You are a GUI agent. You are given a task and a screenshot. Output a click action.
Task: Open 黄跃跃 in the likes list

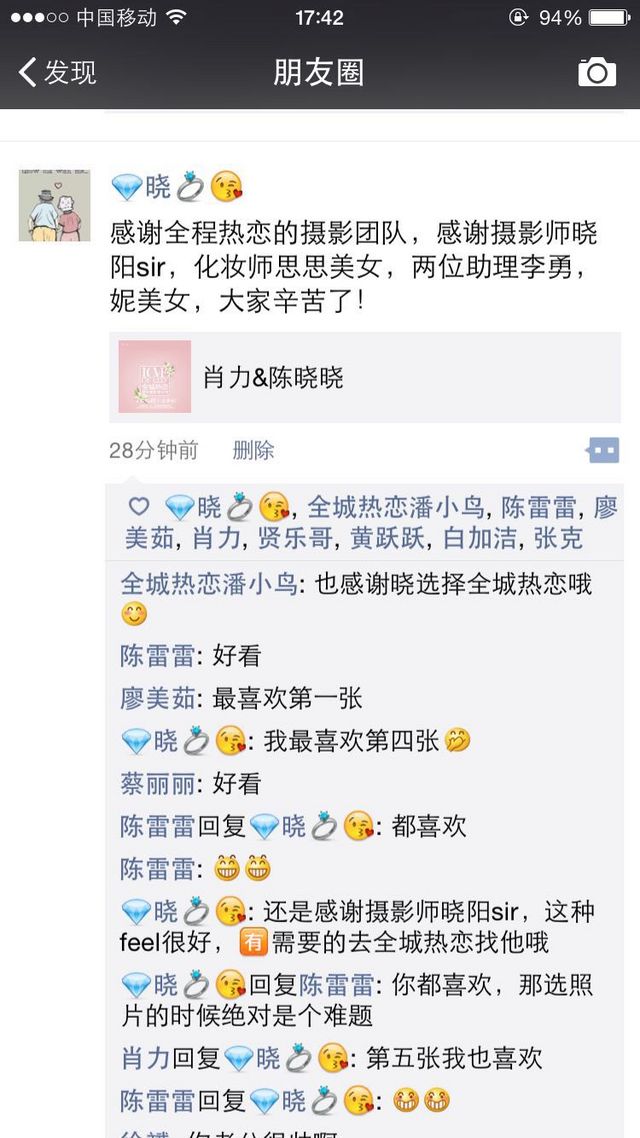coord(387,539)
